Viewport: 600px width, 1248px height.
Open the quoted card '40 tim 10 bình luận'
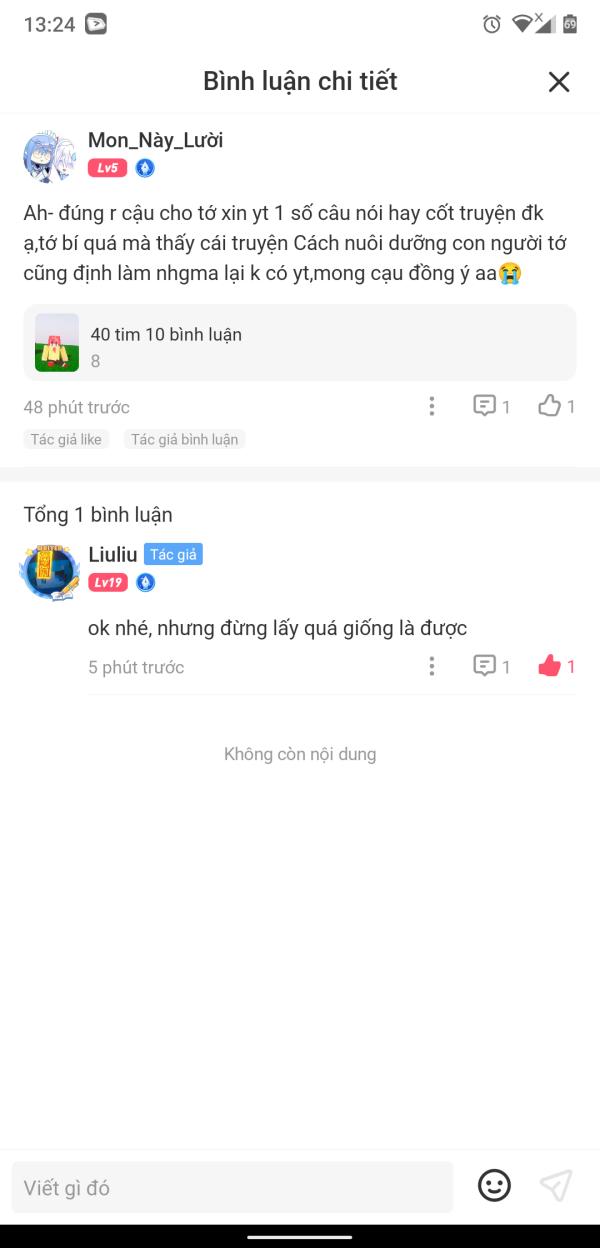[300, 343]
